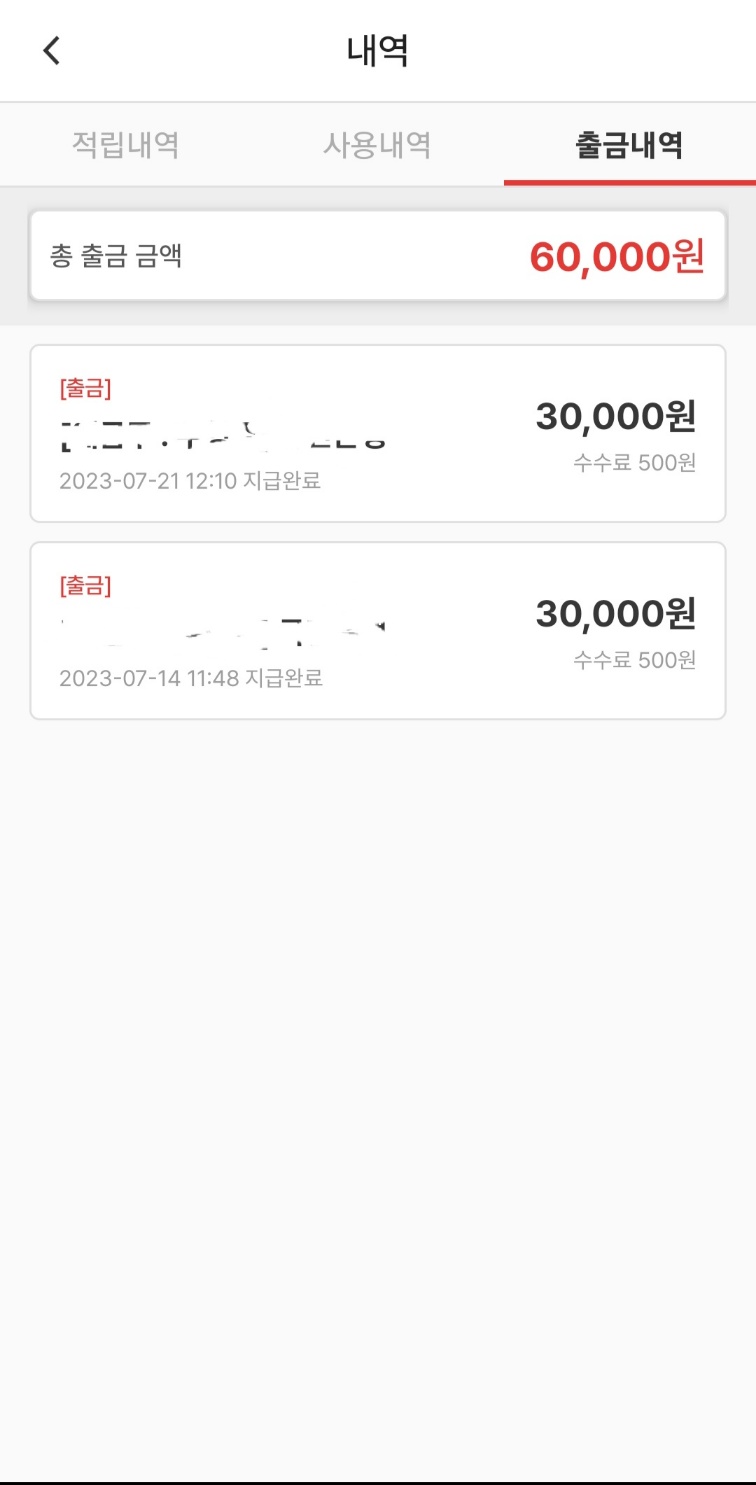
Task: Open the 2023-07-14 11:48 withdrawal card
Action: [378, 630]
